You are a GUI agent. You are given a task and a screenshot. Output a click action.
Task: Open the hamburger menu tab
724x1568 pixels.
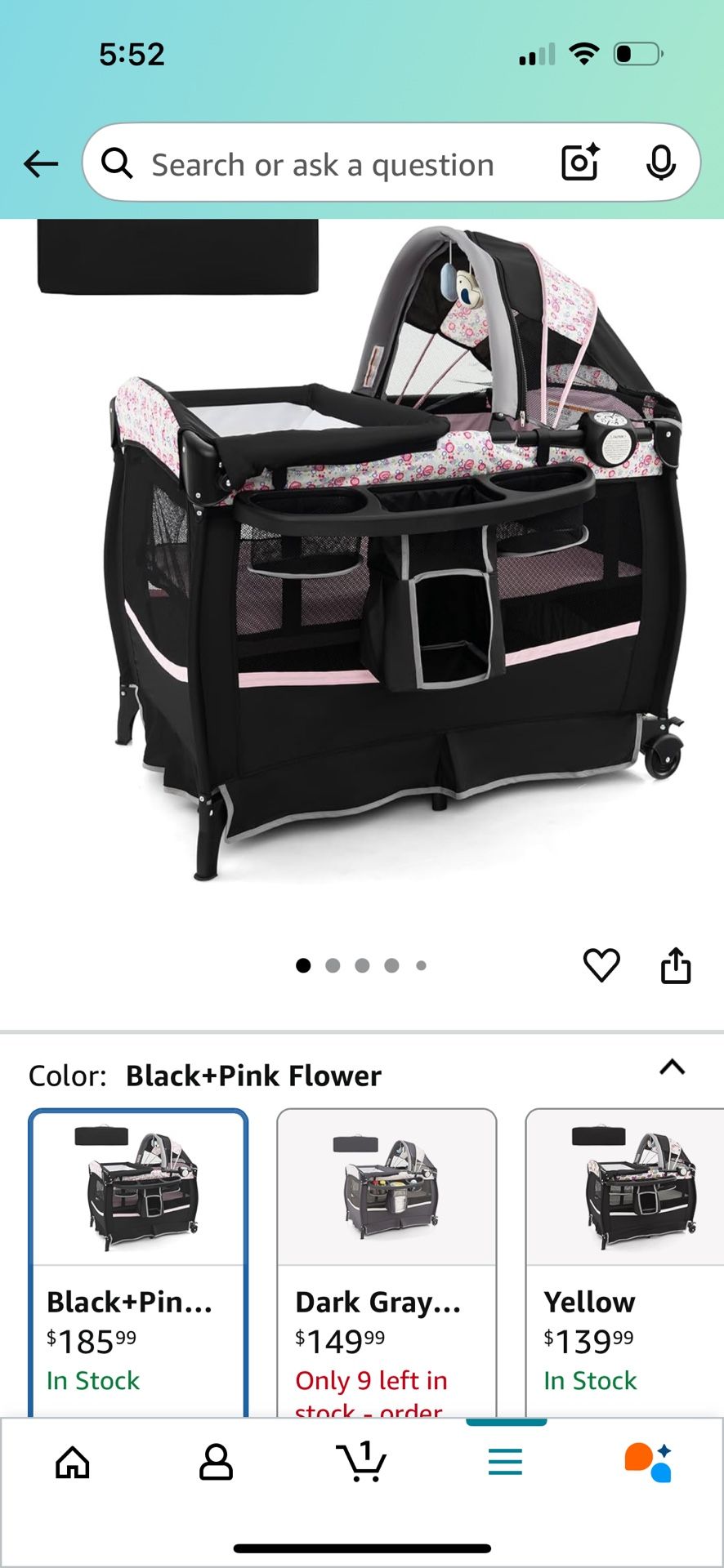505,1462
